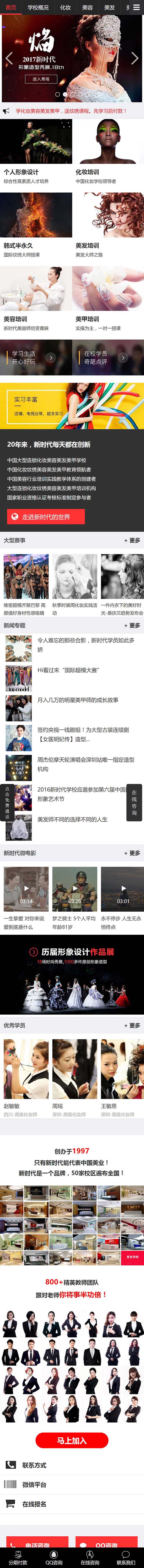
Task: Open the 联系方式 row
Action: 34,1465
